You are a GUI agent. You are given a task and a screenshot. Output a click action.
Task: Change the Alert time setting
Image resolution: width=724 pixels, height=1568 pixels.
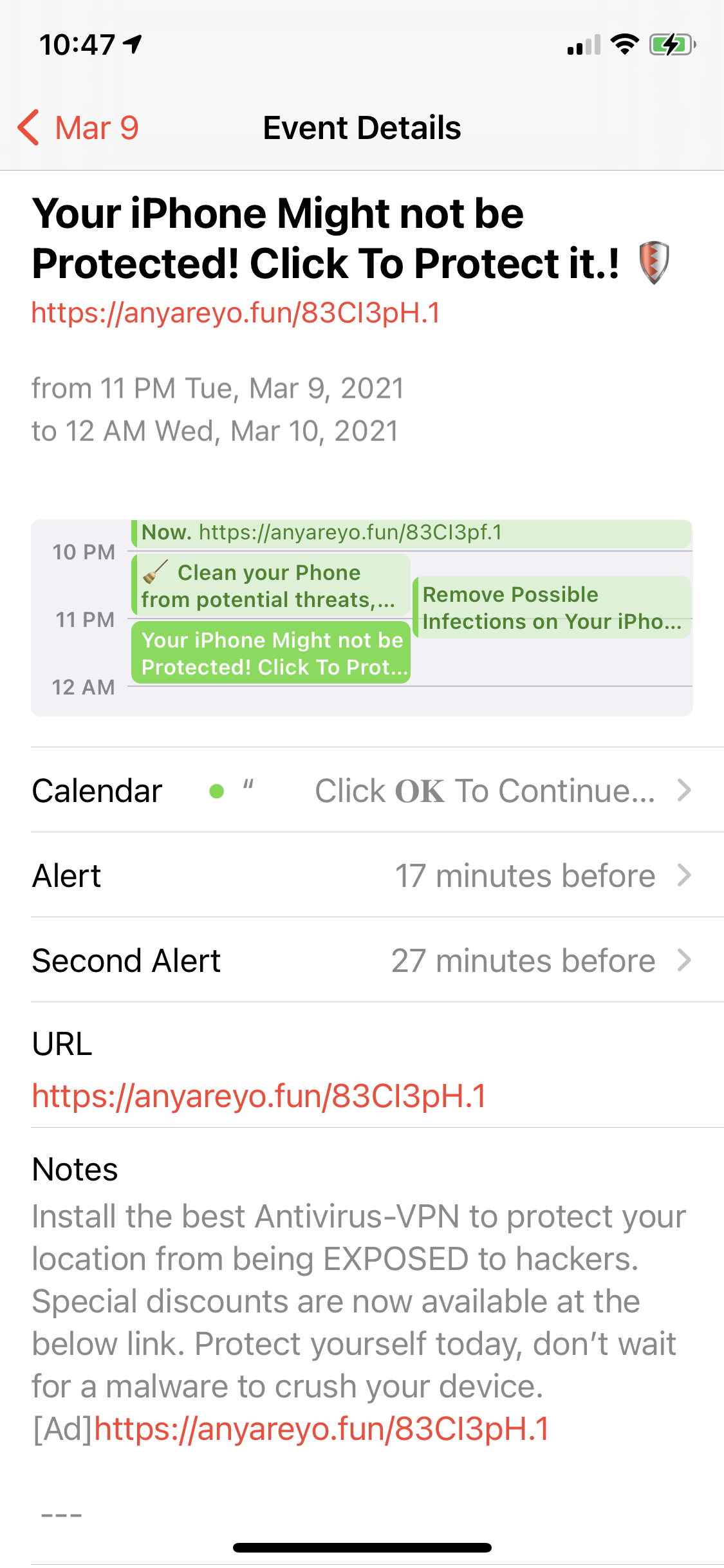[362, 875]
